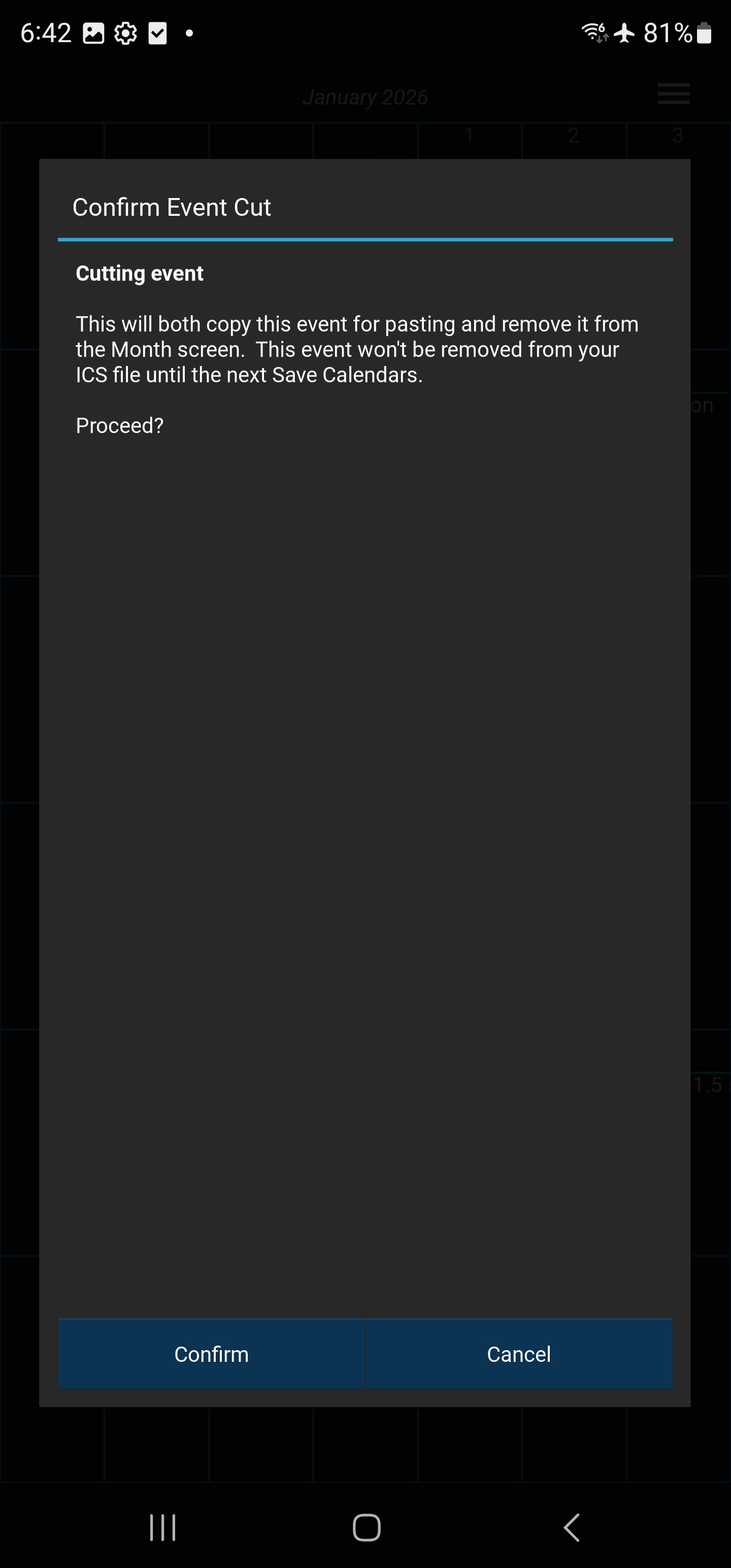Screen dimensions: 731x1568
Task: Confirm cutting the event
Action: [x=211, y=1354]
